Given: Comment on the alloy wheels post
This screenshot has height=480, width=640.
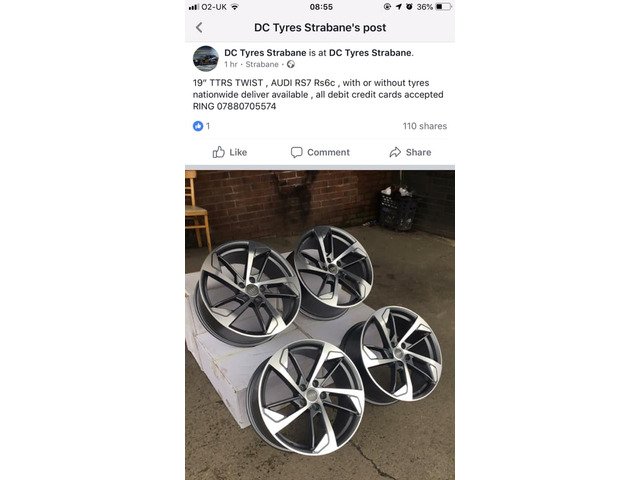Looking at the screenshot, I should (x=320, y=152).
